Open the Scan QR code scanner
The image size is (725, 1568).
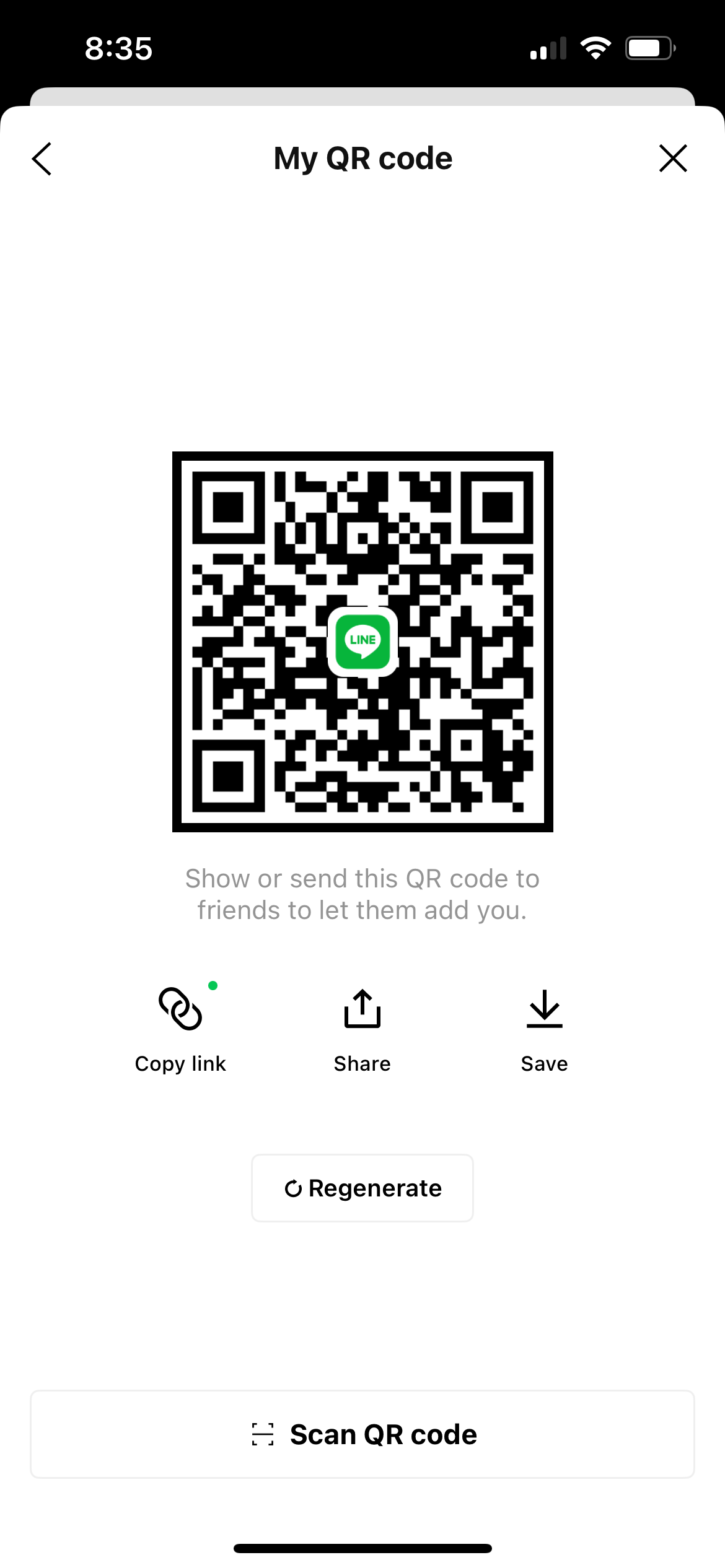tap(362, 1434)
